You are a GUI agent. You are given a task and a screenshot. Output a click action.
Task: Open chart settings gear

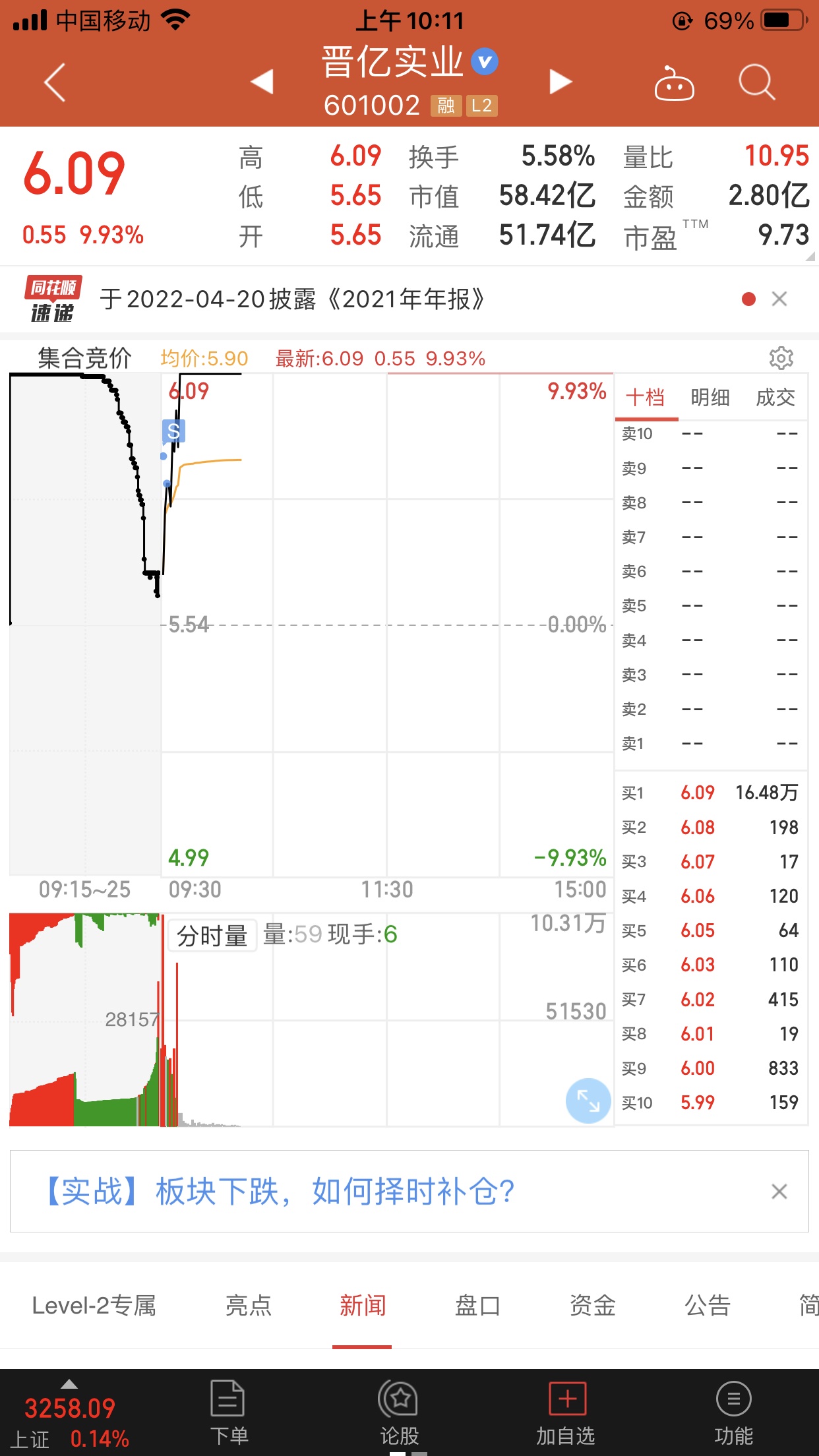[781, 358]
